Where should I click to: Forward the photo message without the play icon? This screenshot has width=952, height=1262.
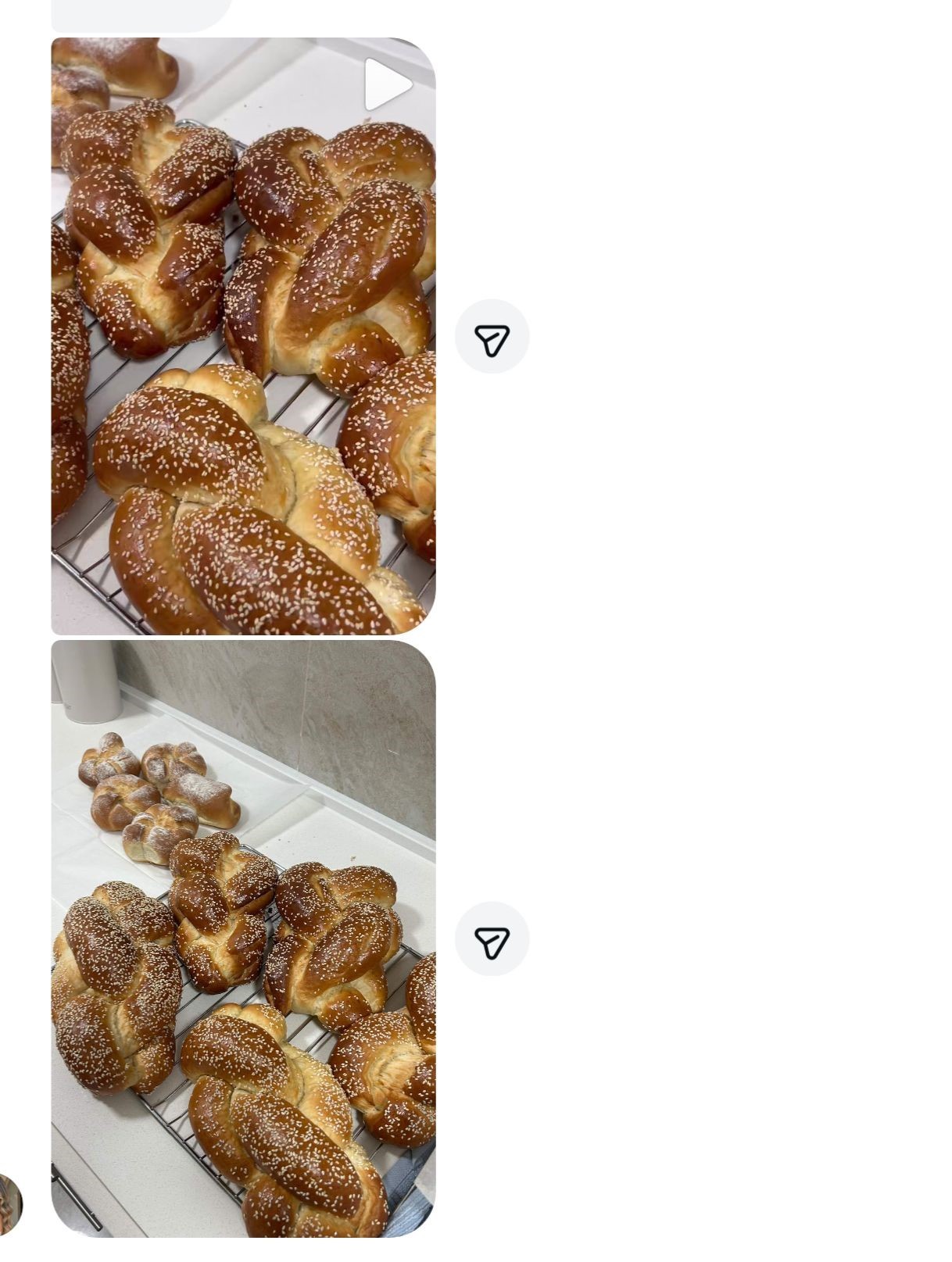(492, 939)
